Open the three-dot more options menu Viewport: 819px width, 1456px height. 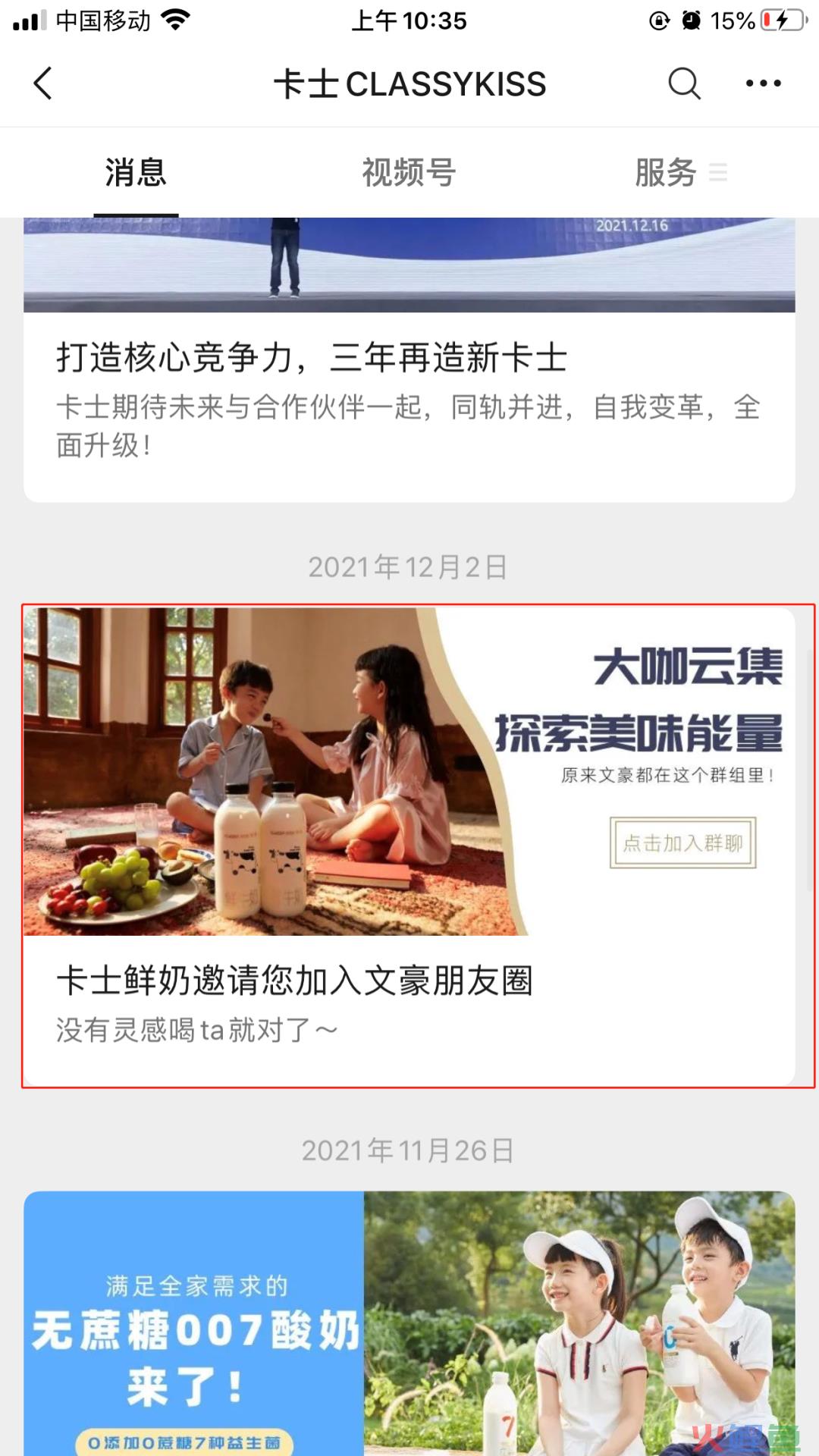[x=763, y=83]
